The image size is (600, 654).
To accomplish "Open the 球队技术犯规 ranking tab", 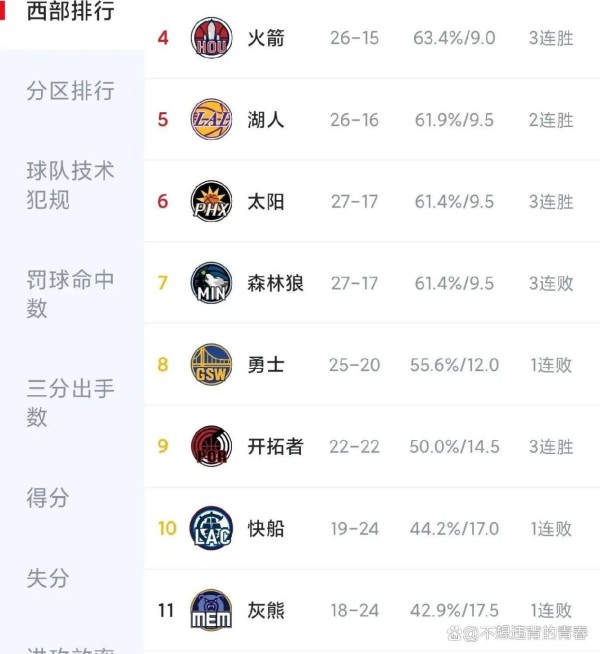I will click(x=70, y=185).
